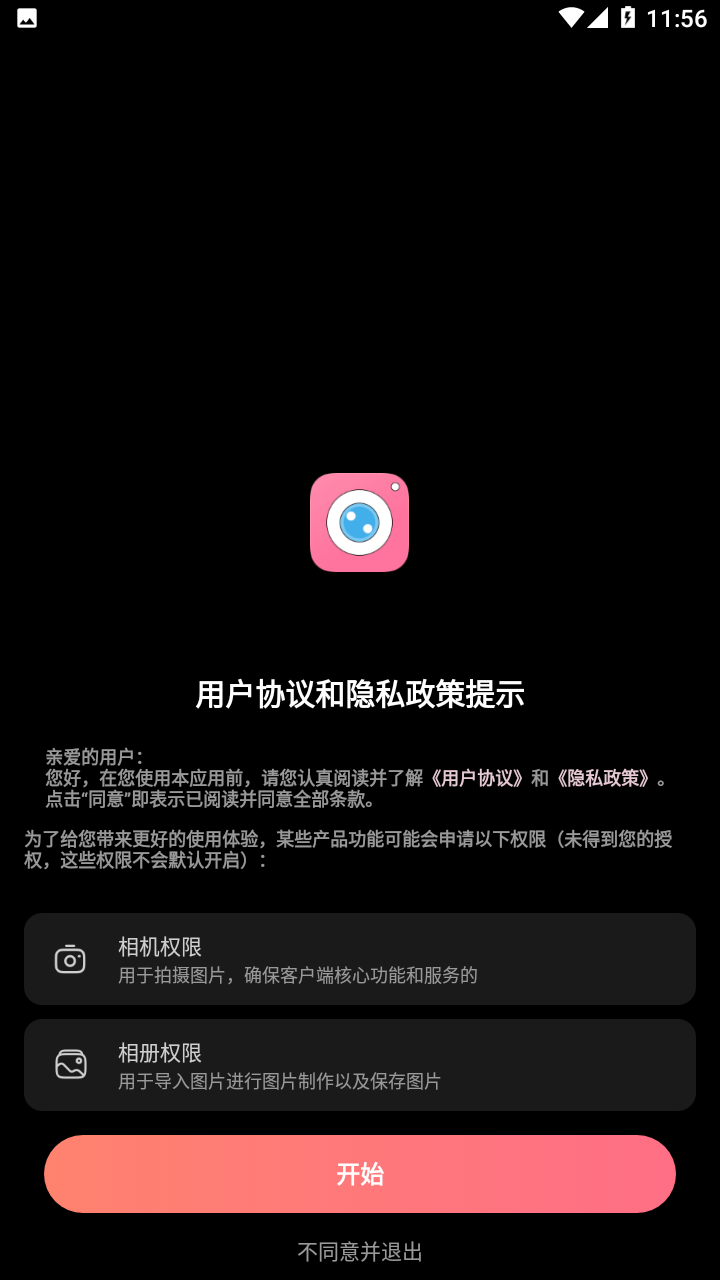Viewport: 720px width, 1280px height.
Task: Open the 《隐私政策》 link
Action: pyautogui.click(x=604, y=778)
